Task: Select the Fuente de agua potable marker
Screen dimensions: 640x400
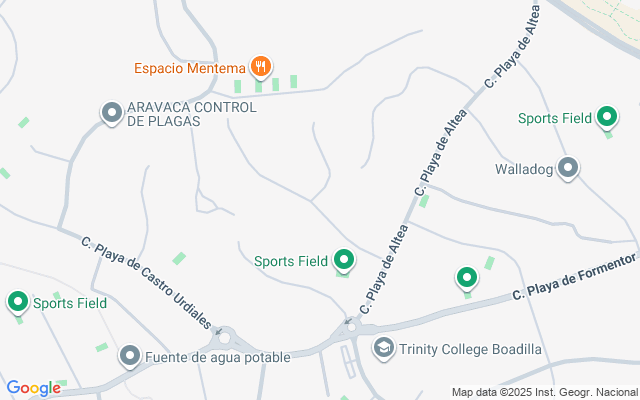Action: point(130,356)
